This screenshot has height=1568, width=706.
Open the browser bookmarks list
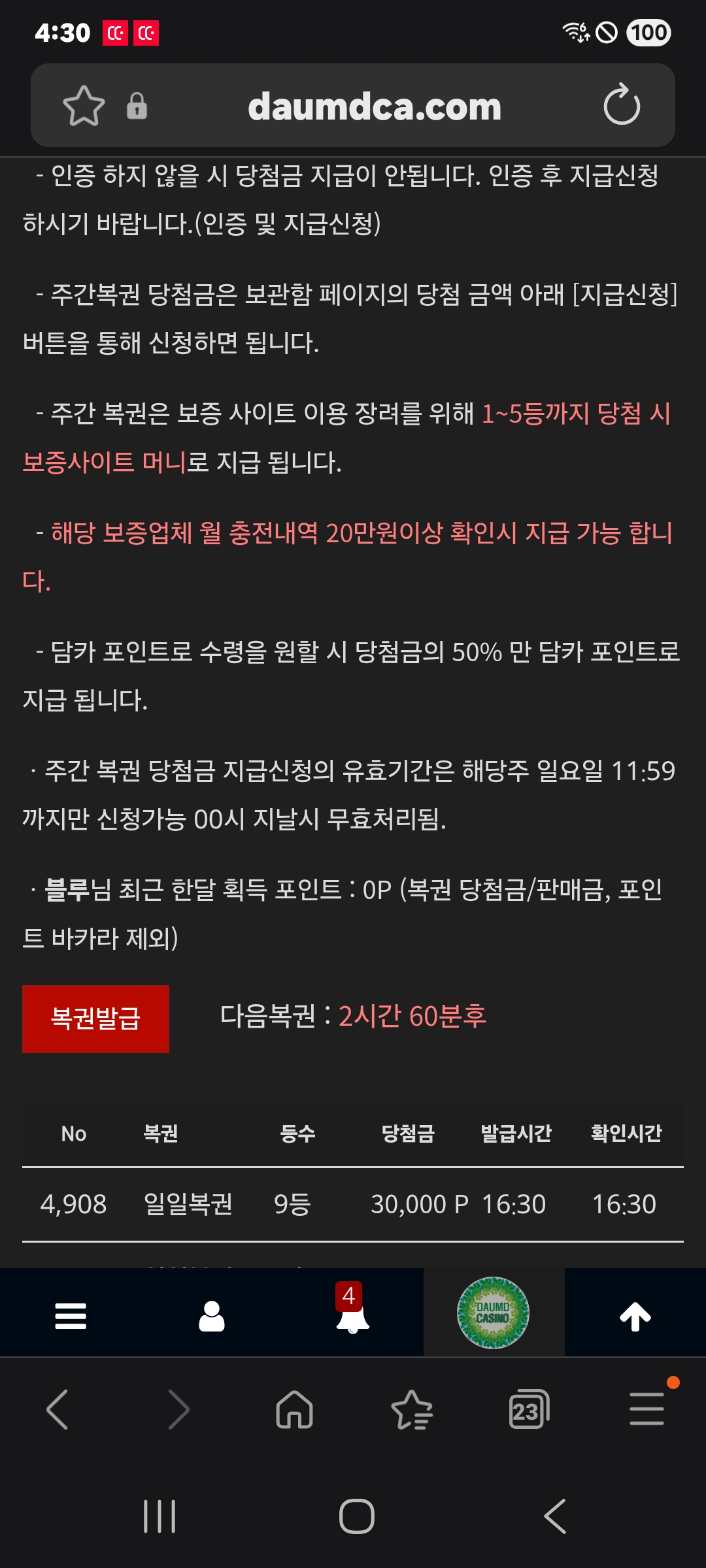click(x=412, y=1410)
